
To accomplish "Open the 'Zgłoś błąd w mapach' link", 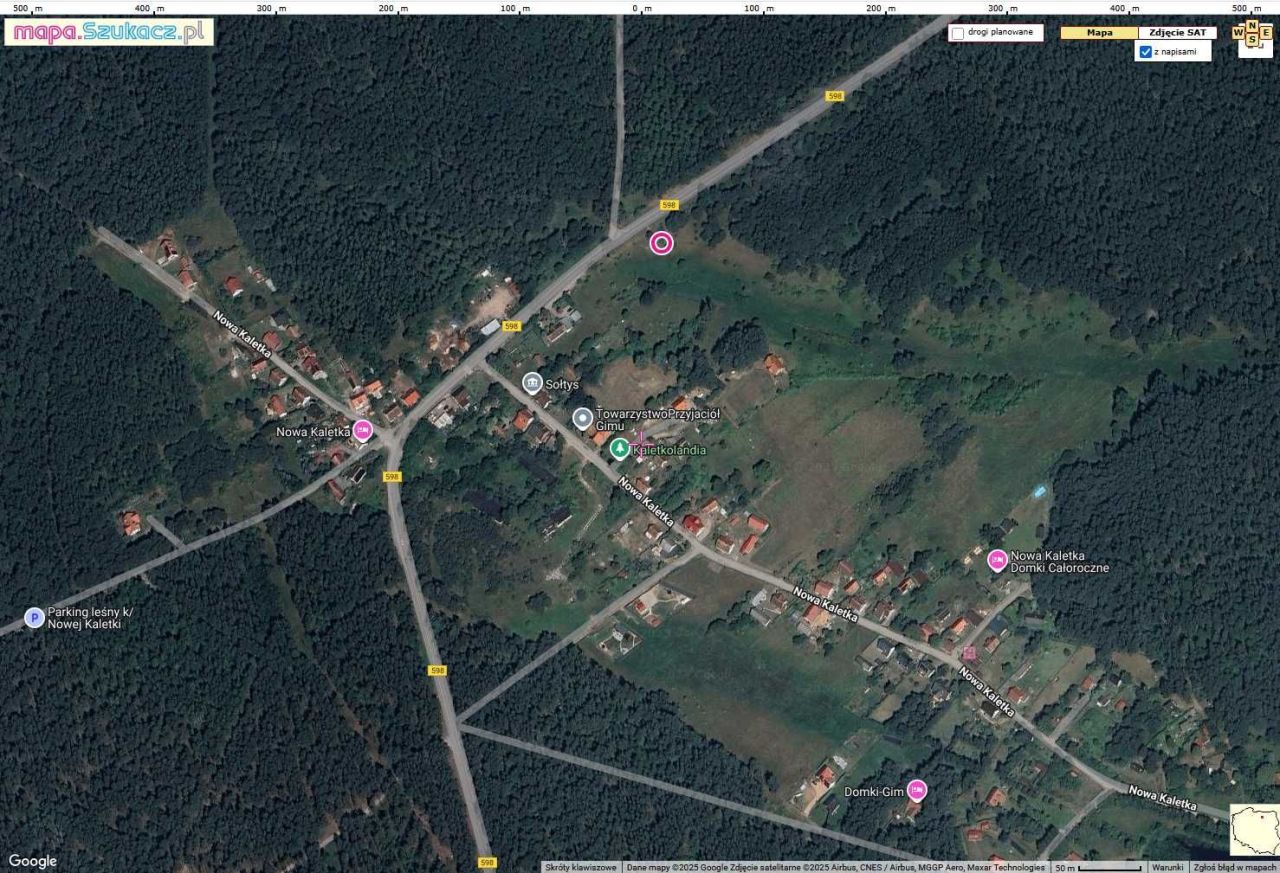I will tap(1234, 867).
